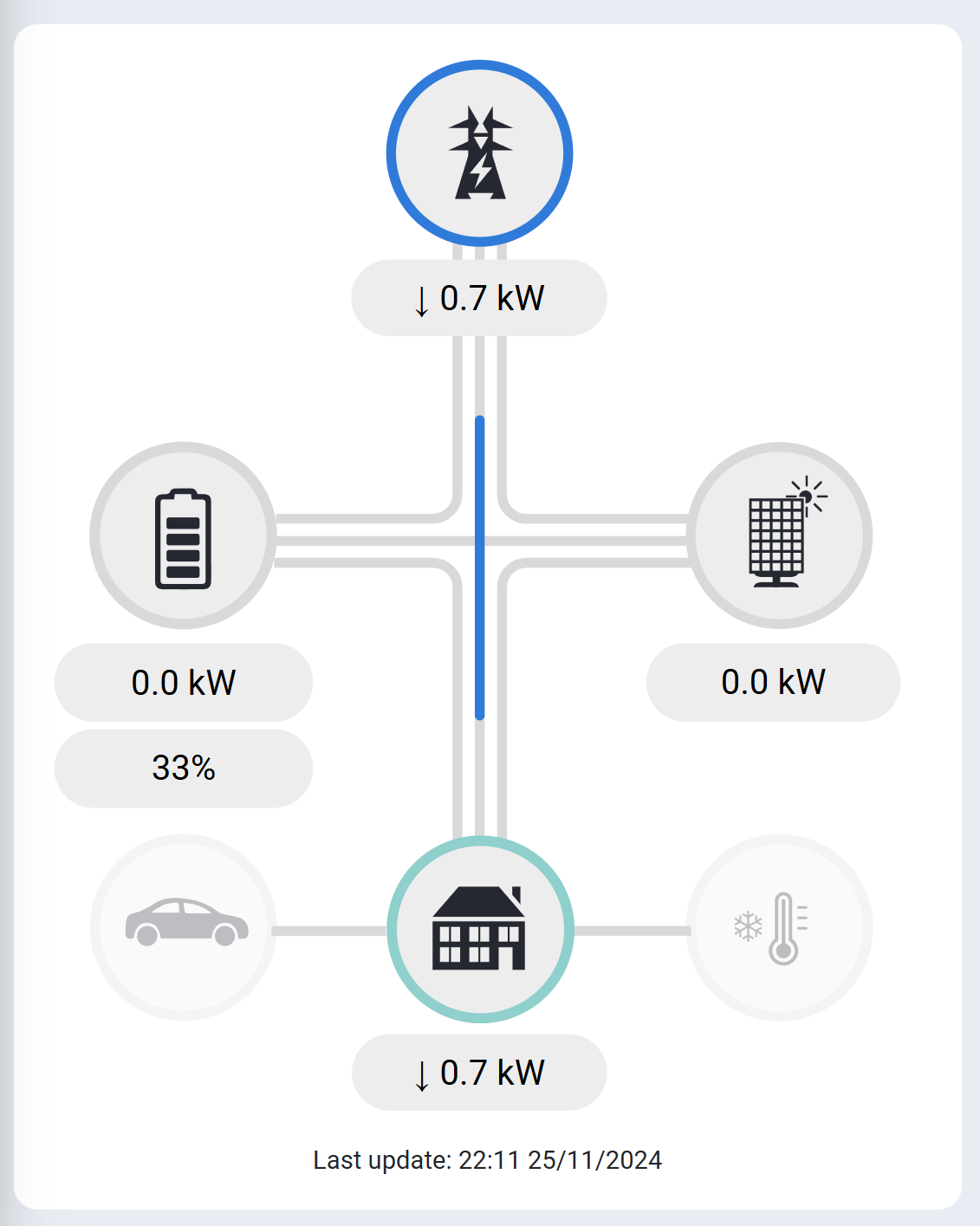Open the solar panel node
Image resolution: width=980 pixels, height=1226 pixels.
click(778, 535)
